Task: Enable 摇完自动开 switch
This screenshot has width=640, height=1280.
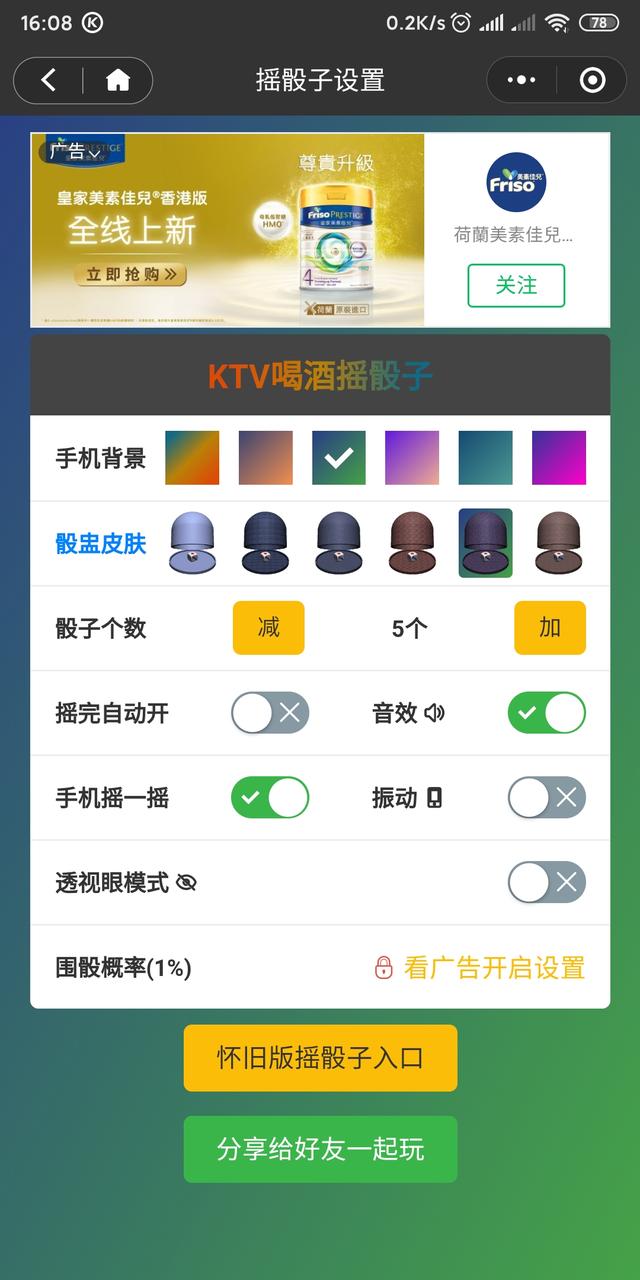Action: pos(270,713)
